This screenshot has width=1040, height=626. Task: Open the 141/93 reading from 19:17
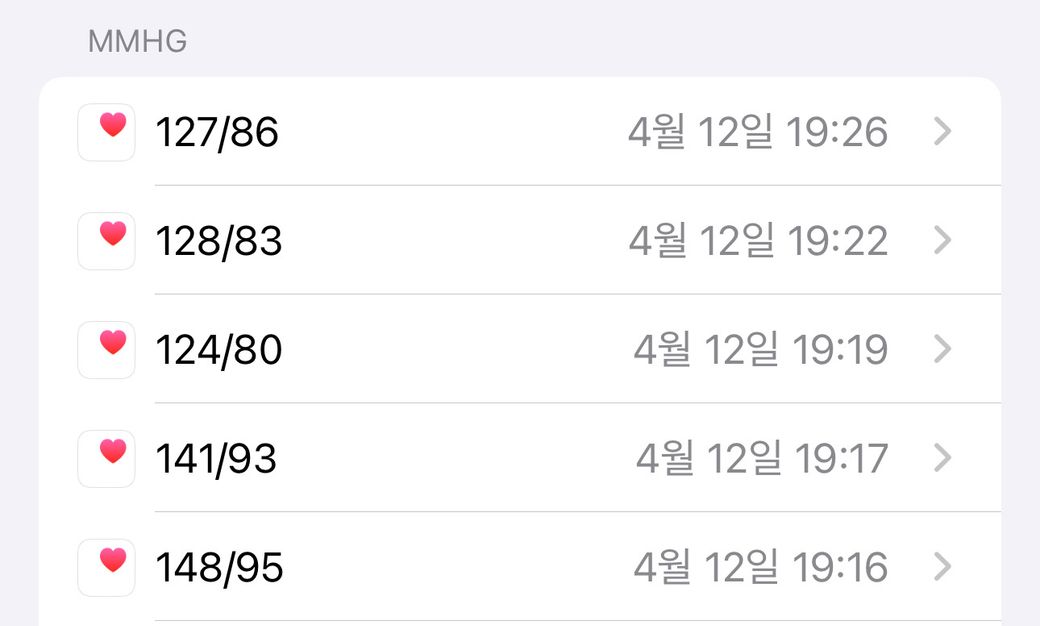(x=520, y=459)
